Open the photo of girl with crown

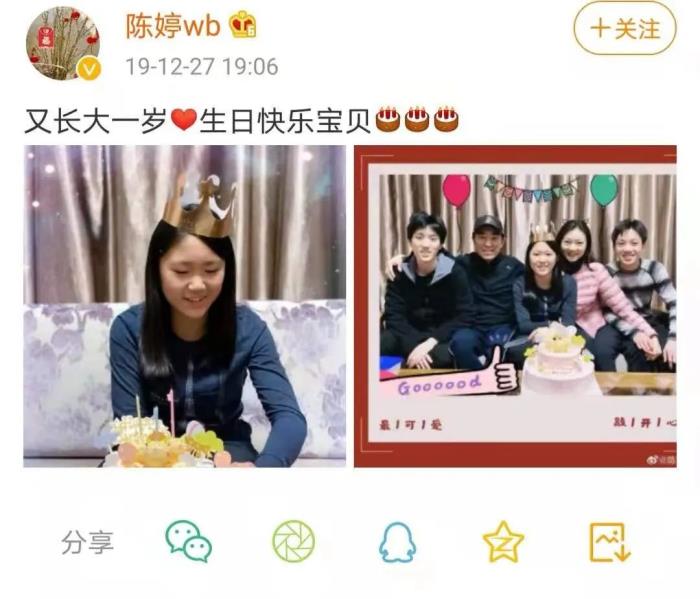[x=184, y=306]
